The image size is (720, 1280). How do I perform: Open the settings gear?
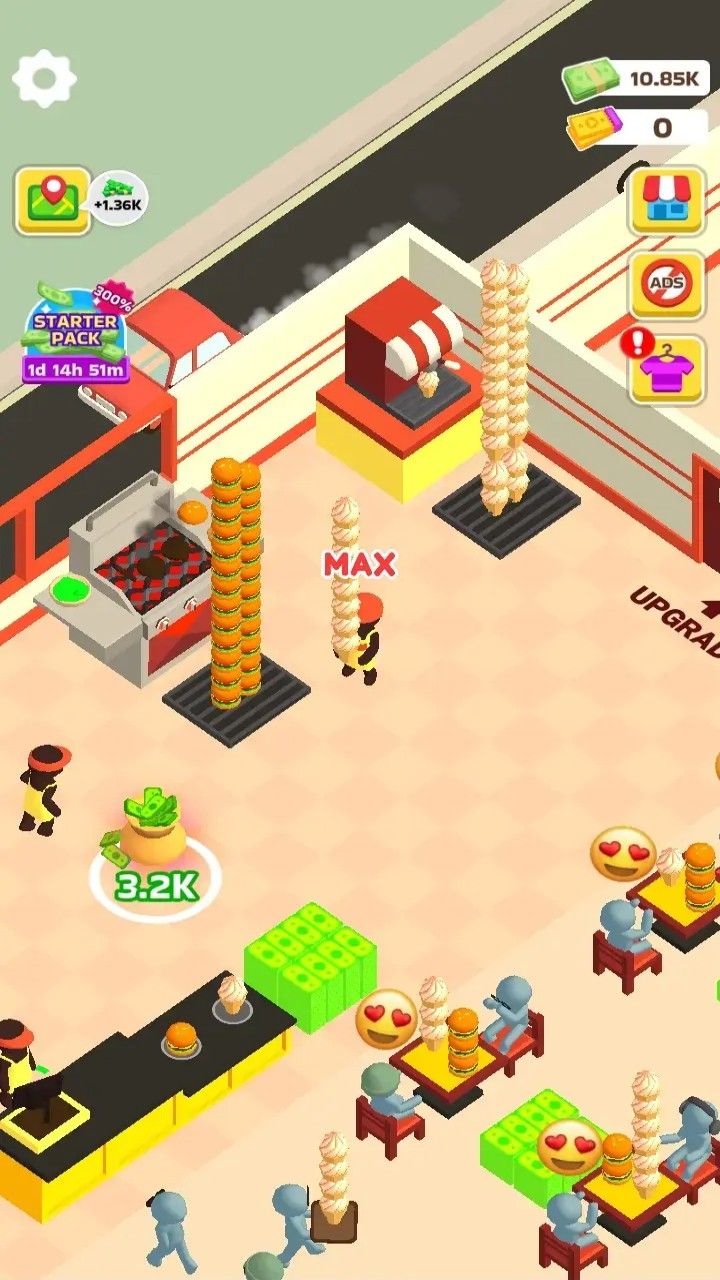click(x=44, y=78)
